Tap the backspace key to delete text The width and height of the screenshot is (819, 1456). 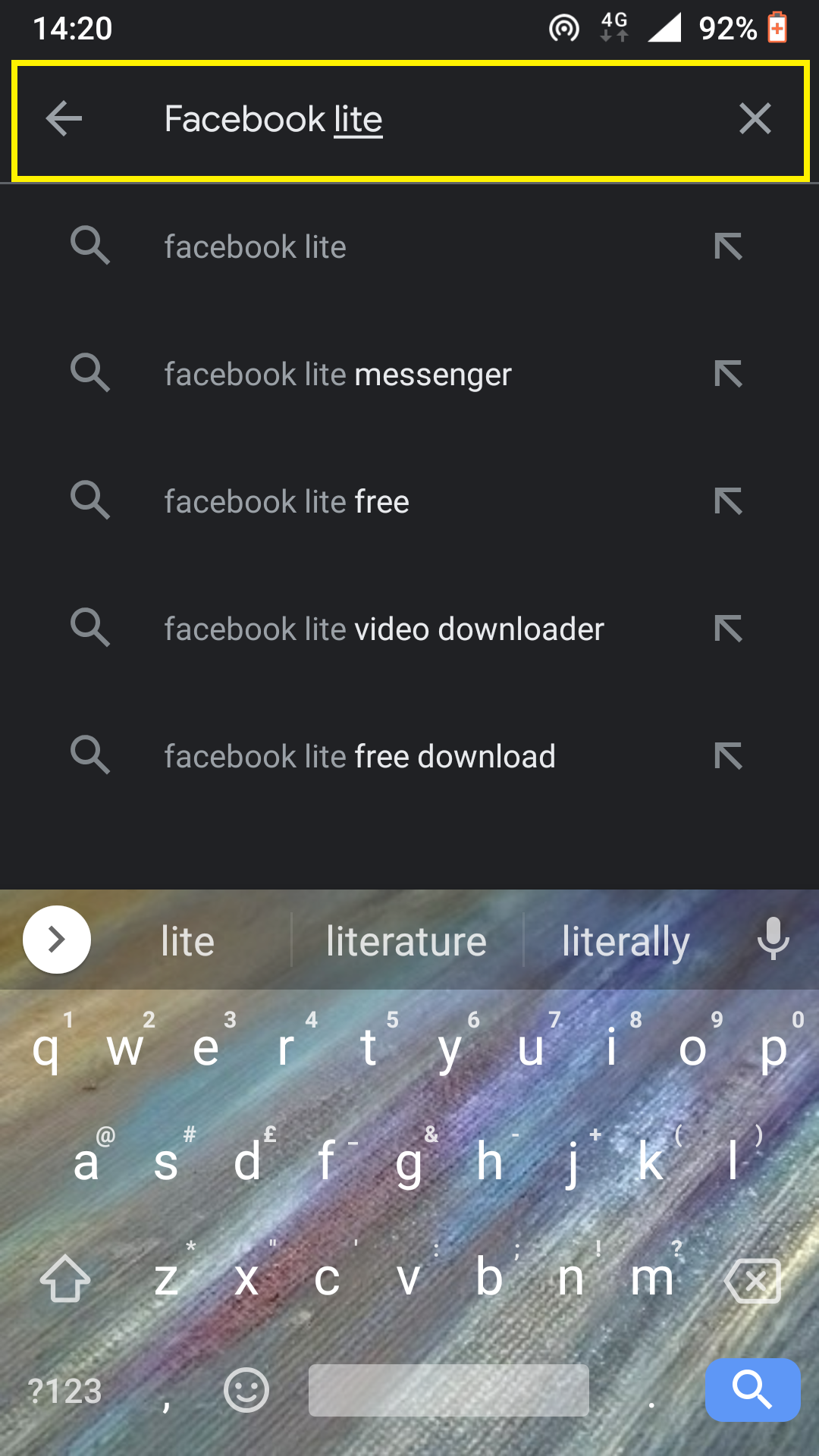(x=753, y=1280)
